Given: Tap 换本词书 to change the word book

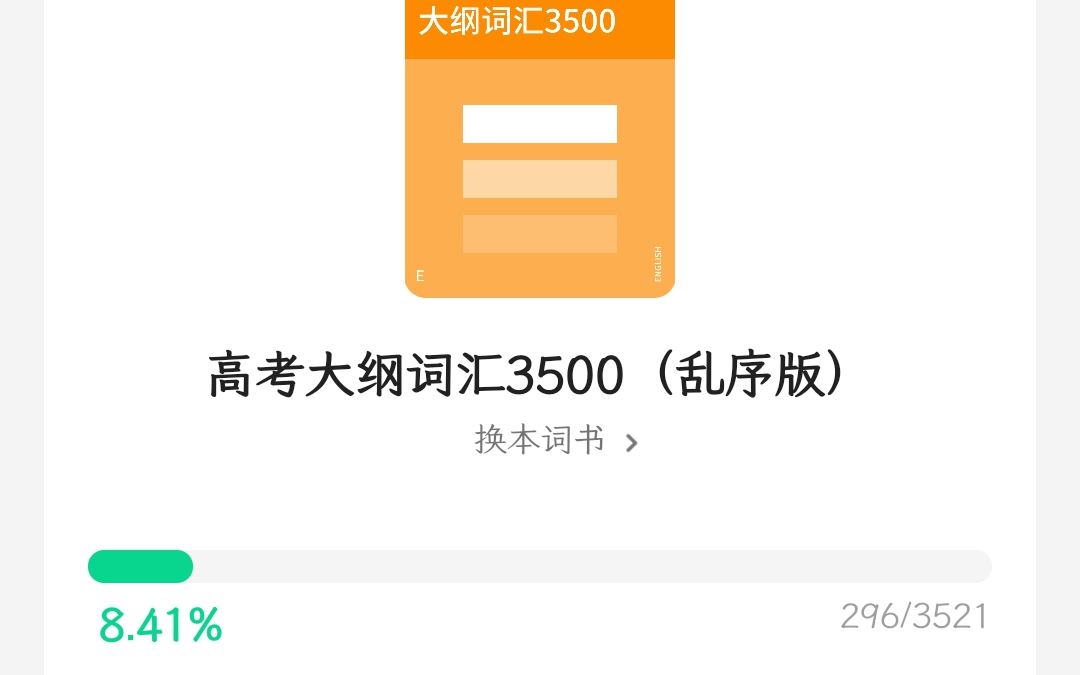Looking at the screenshot, I should click(555, 440).
